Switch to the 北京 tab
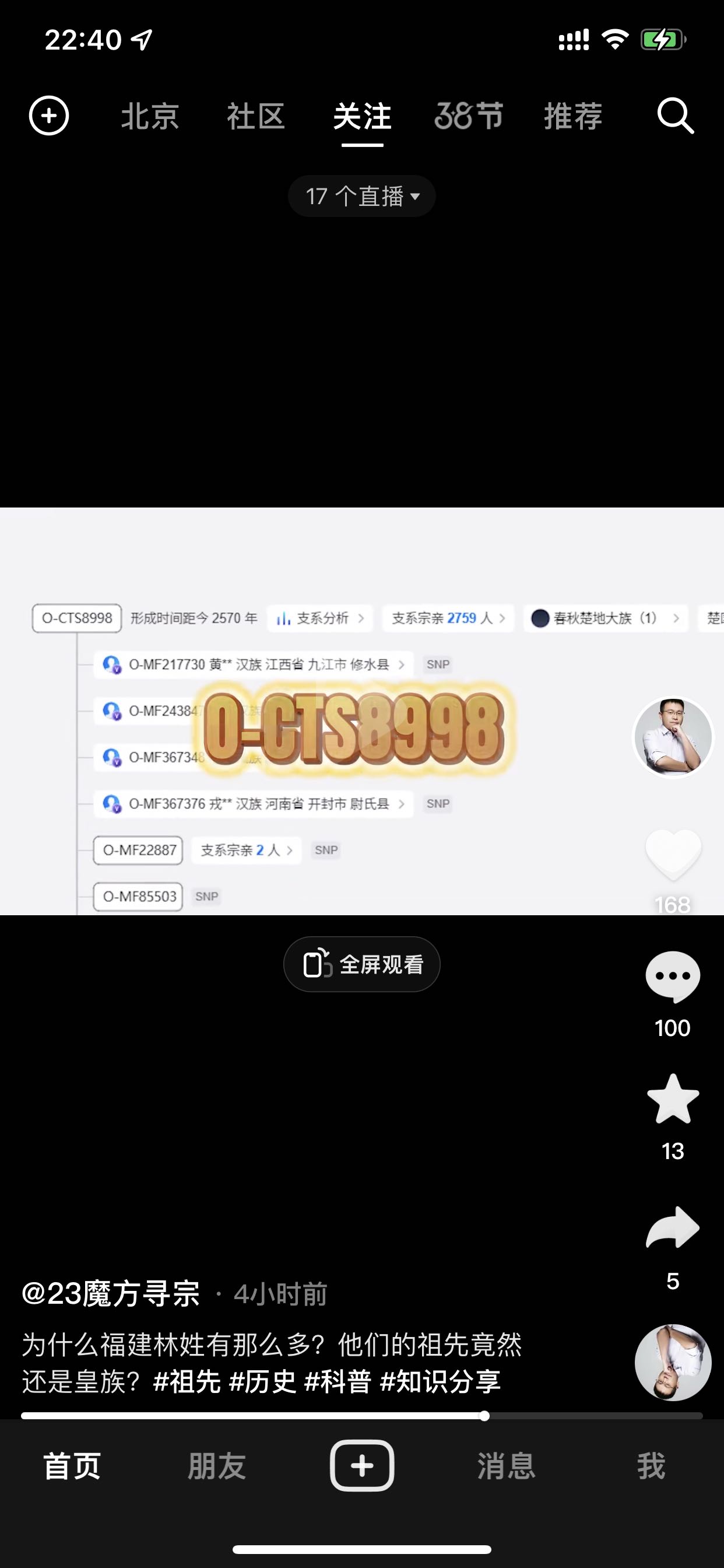Image resolution: width=724 pixels, height=1568 pixels. click(x=150, y=116)
